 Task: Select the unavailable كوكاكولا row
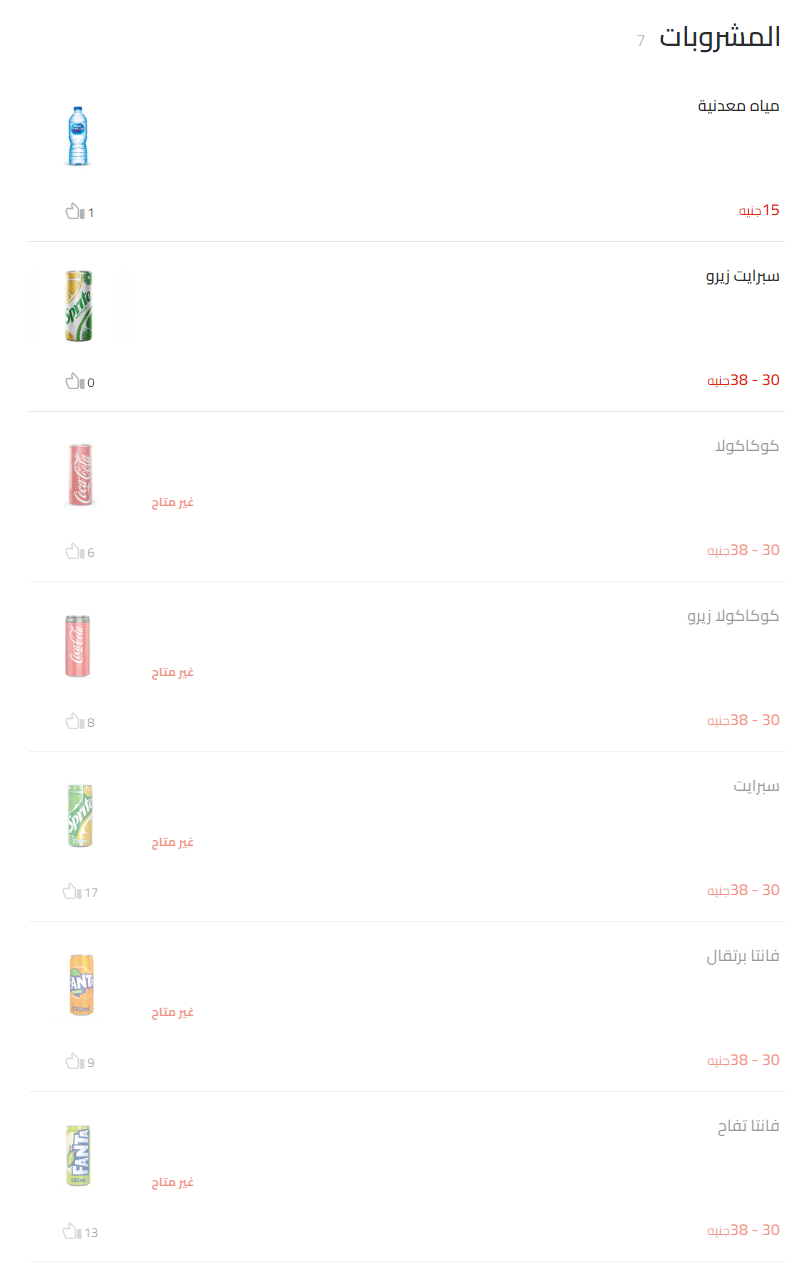[x=746, y=446]
